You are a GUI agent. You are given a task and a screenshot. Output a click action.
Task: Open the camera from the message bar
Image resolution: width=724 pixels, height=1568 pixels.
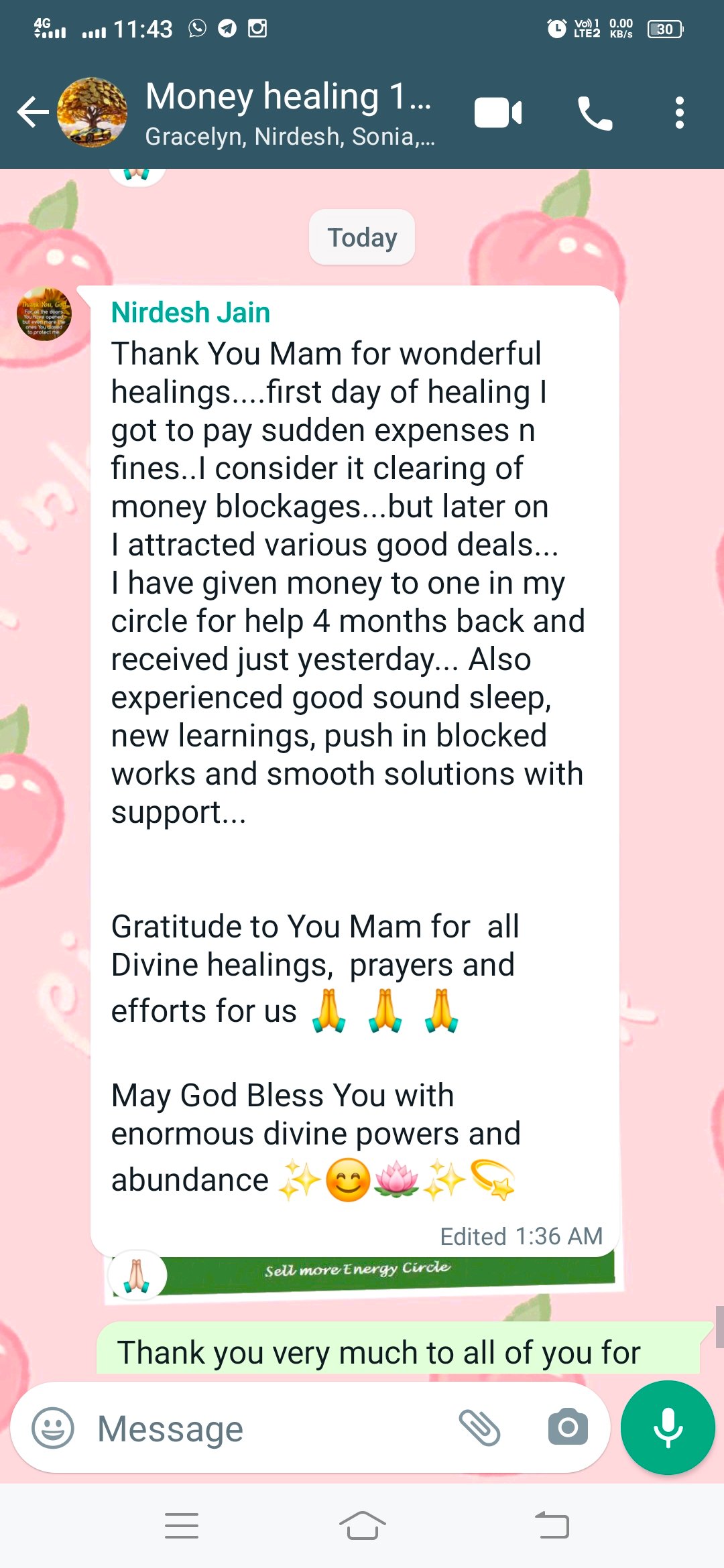[567, 1427]
